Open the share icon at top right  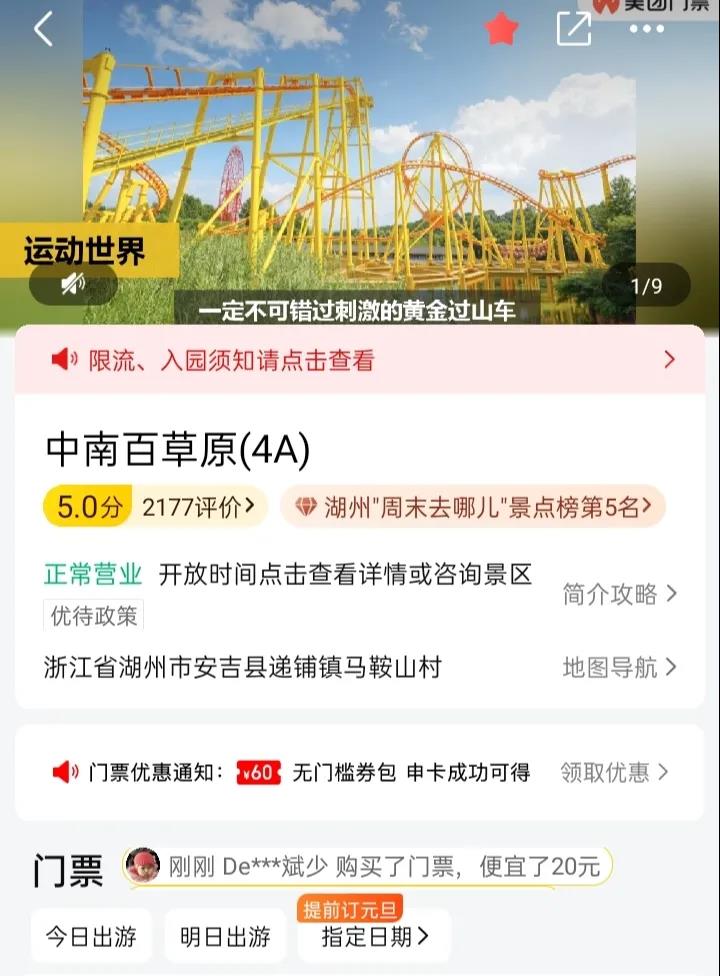(573, 29)
